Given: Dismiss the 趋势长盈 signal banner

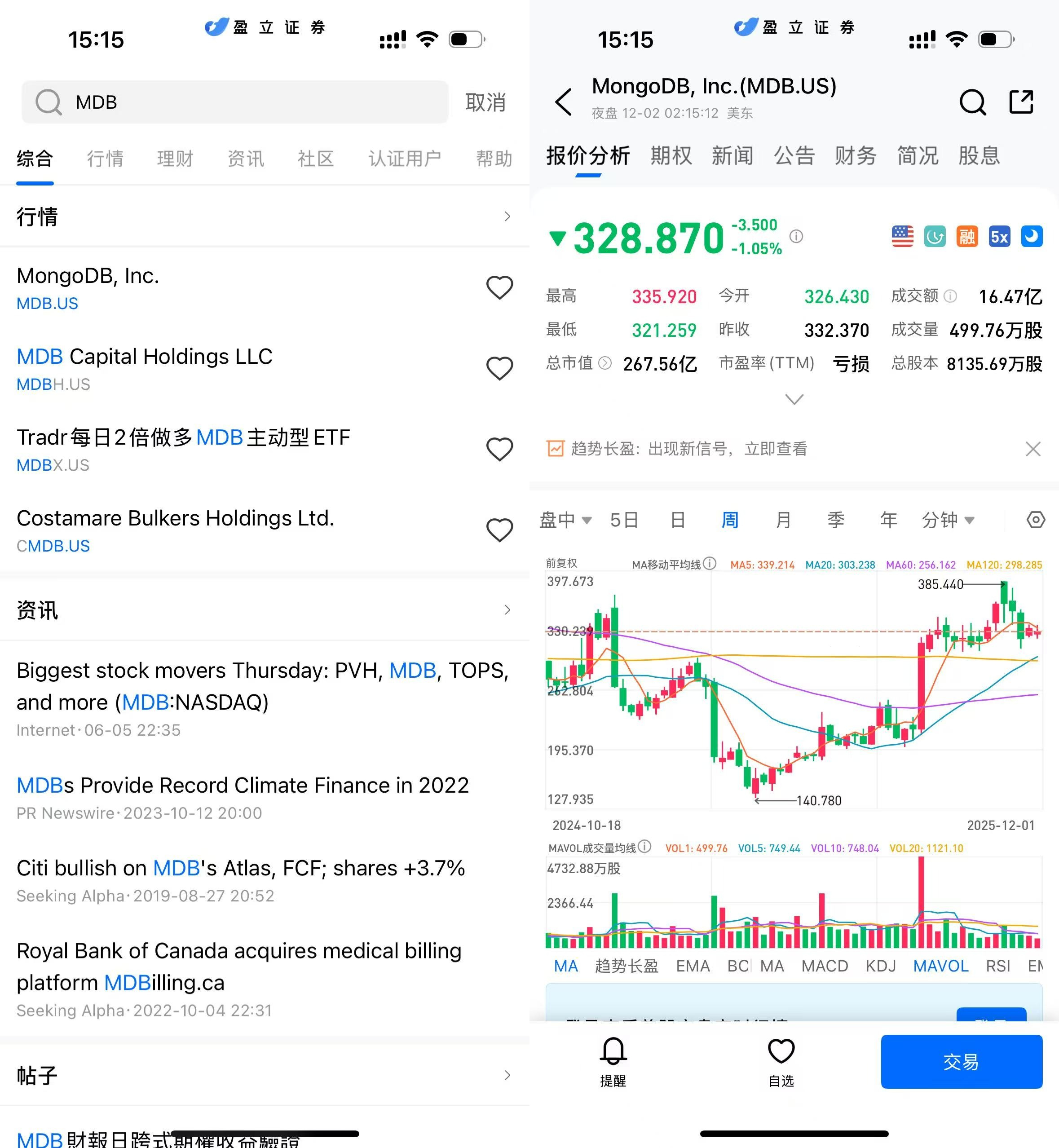Looking at the screenshot, I should point(1033,449).
